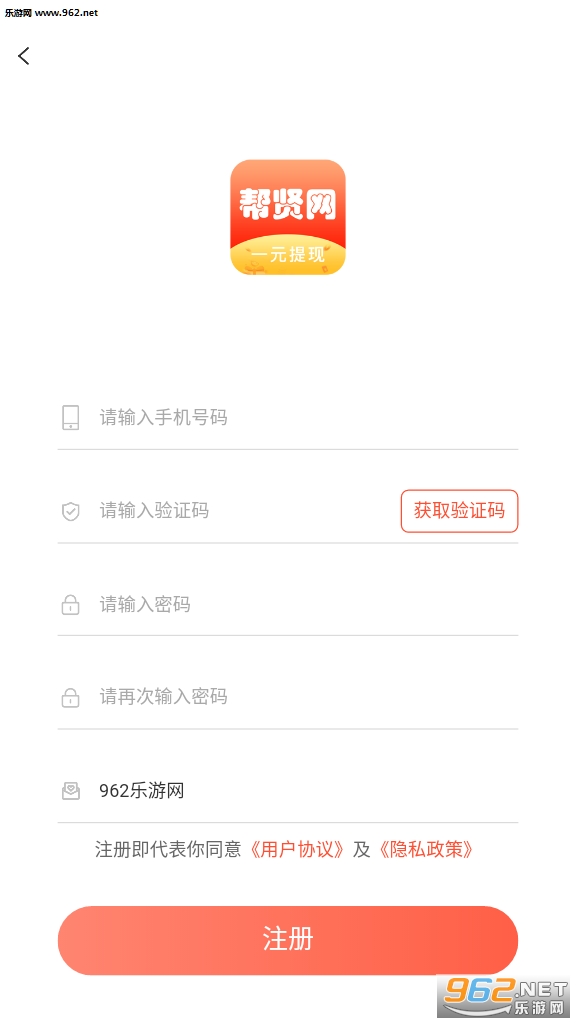Focus the phone number input field

tap(287, 417)
